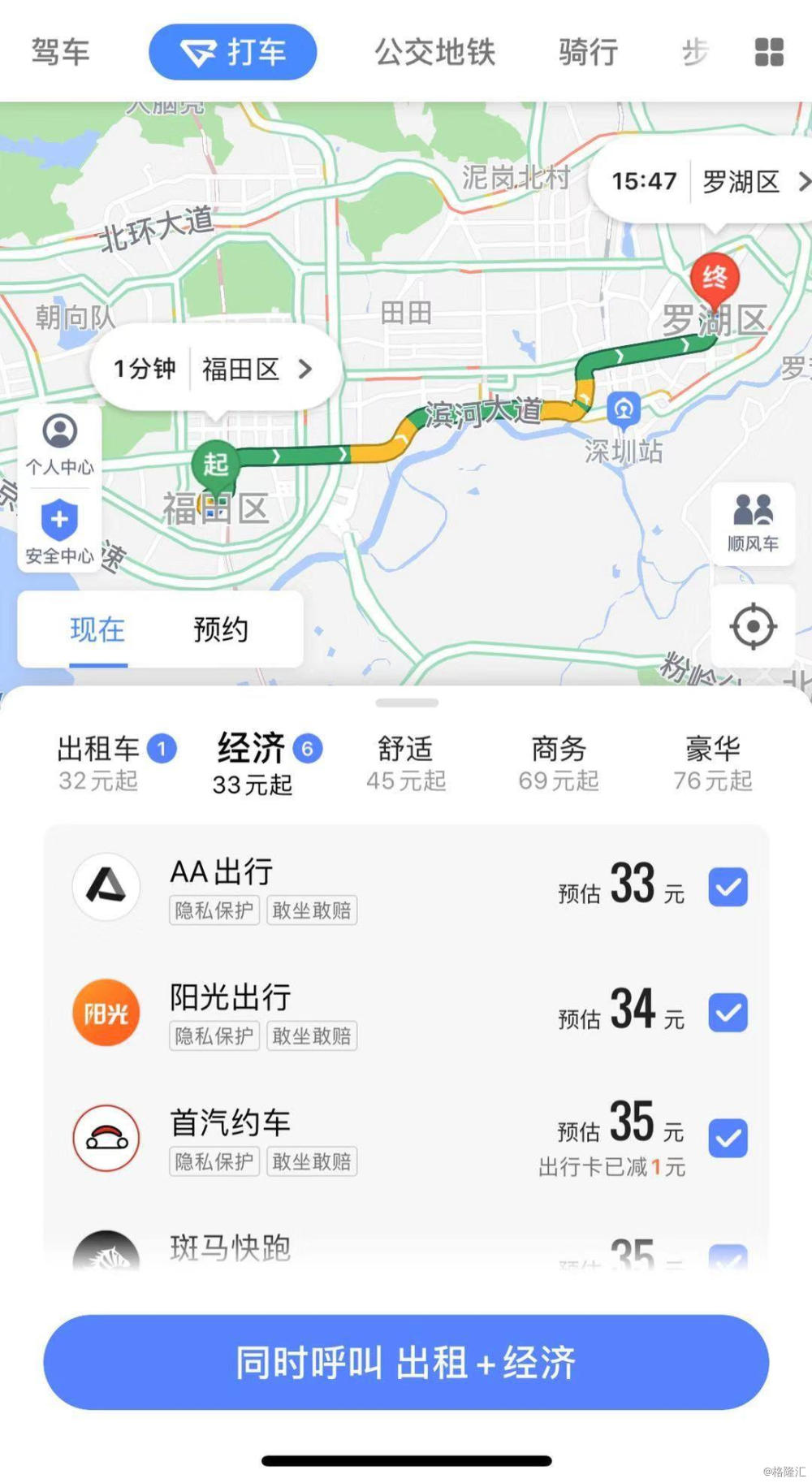The image size is (812, 1483).
Task: Uncheck the AA出行 checkbox
Action: coord(728,888)
